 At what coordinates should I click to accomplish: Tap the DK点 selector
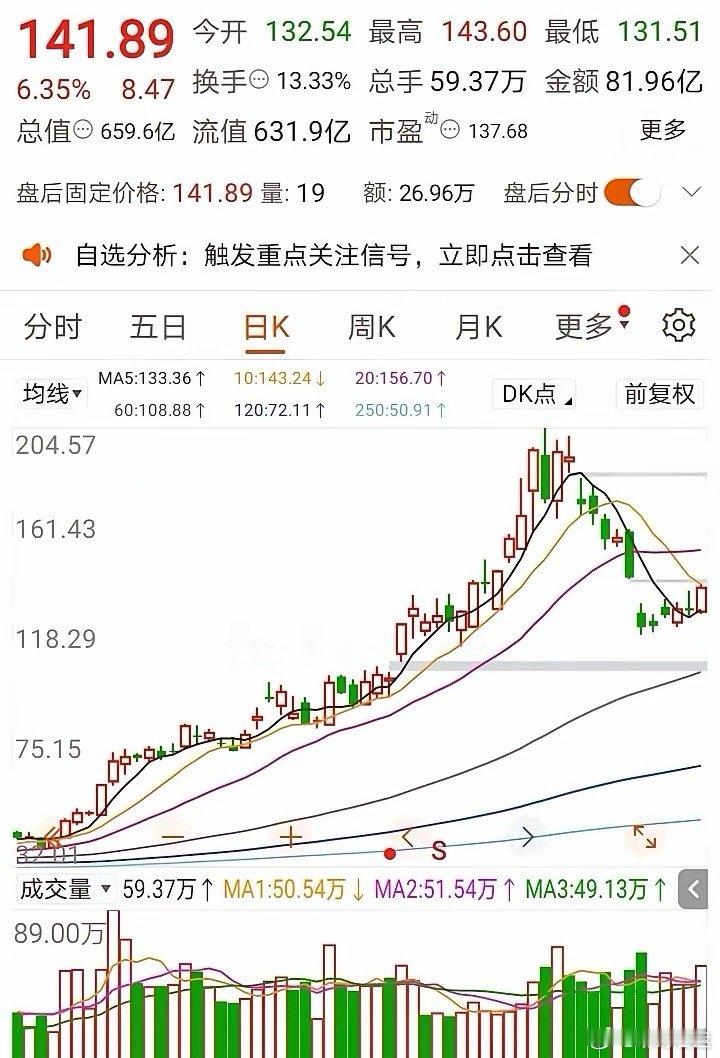[x=536, y=394]
